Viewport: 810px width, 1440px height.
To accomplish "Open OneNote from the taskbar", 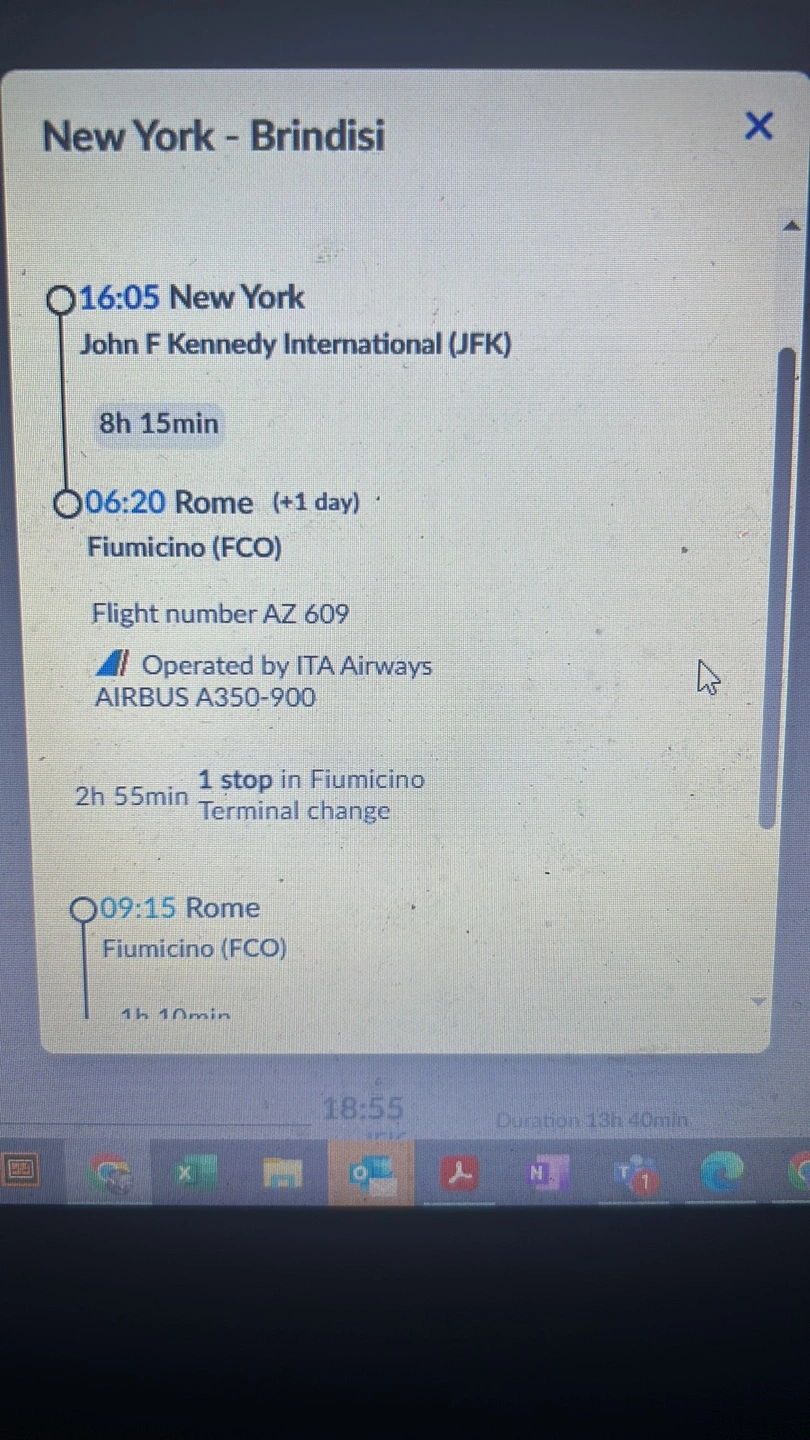I will tap(546, 1172).
